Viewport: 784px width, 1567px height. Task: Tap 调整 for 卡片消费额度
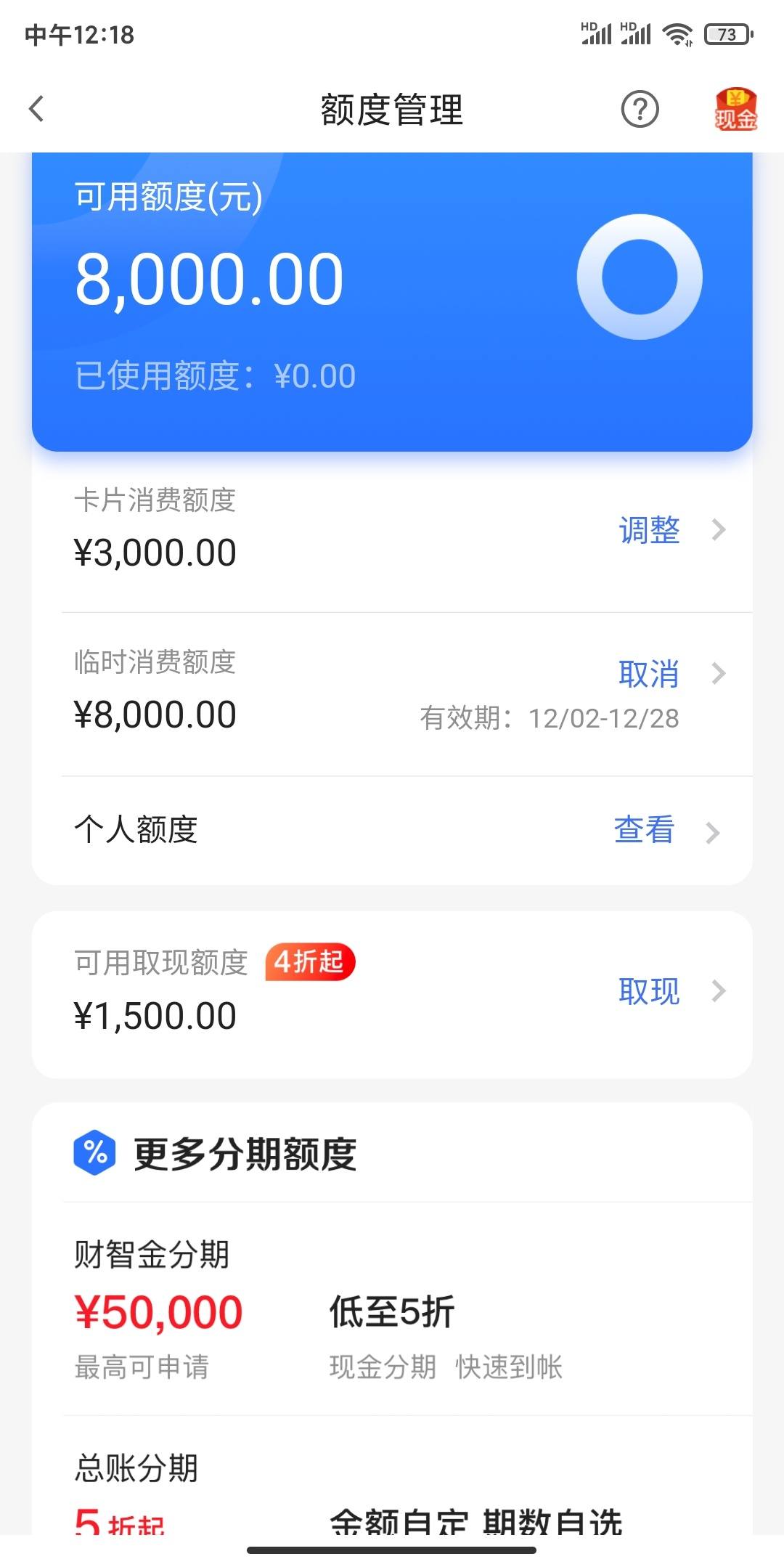649,530
